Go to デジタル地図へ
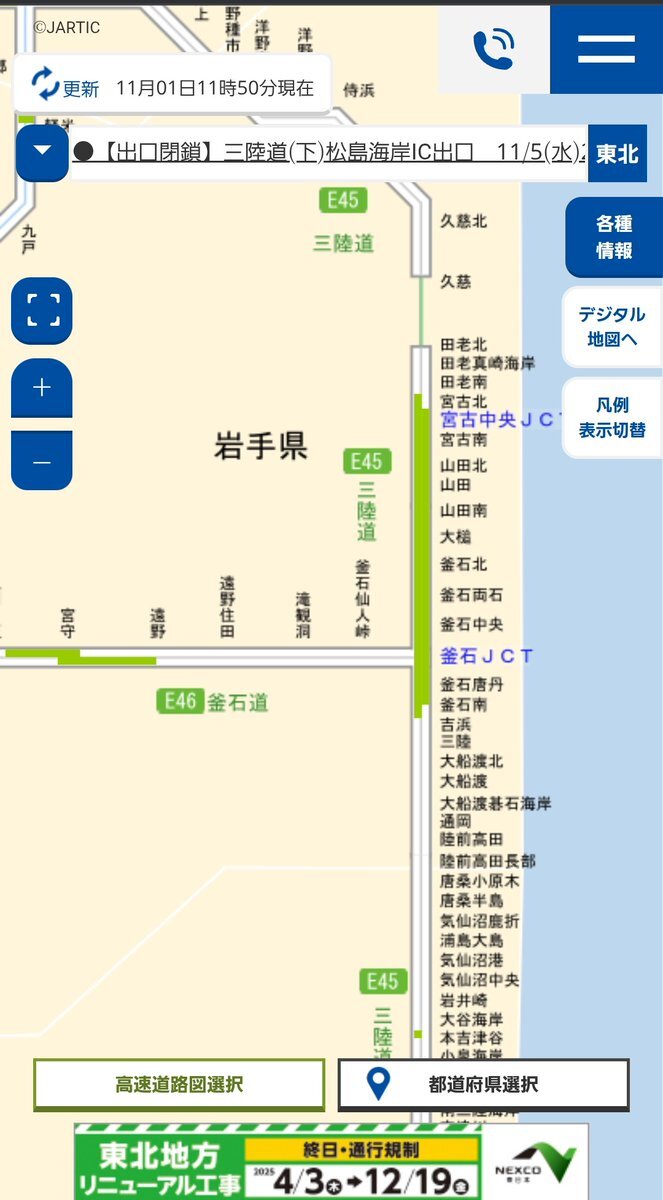663x1200 pixels. click(612, 326)
